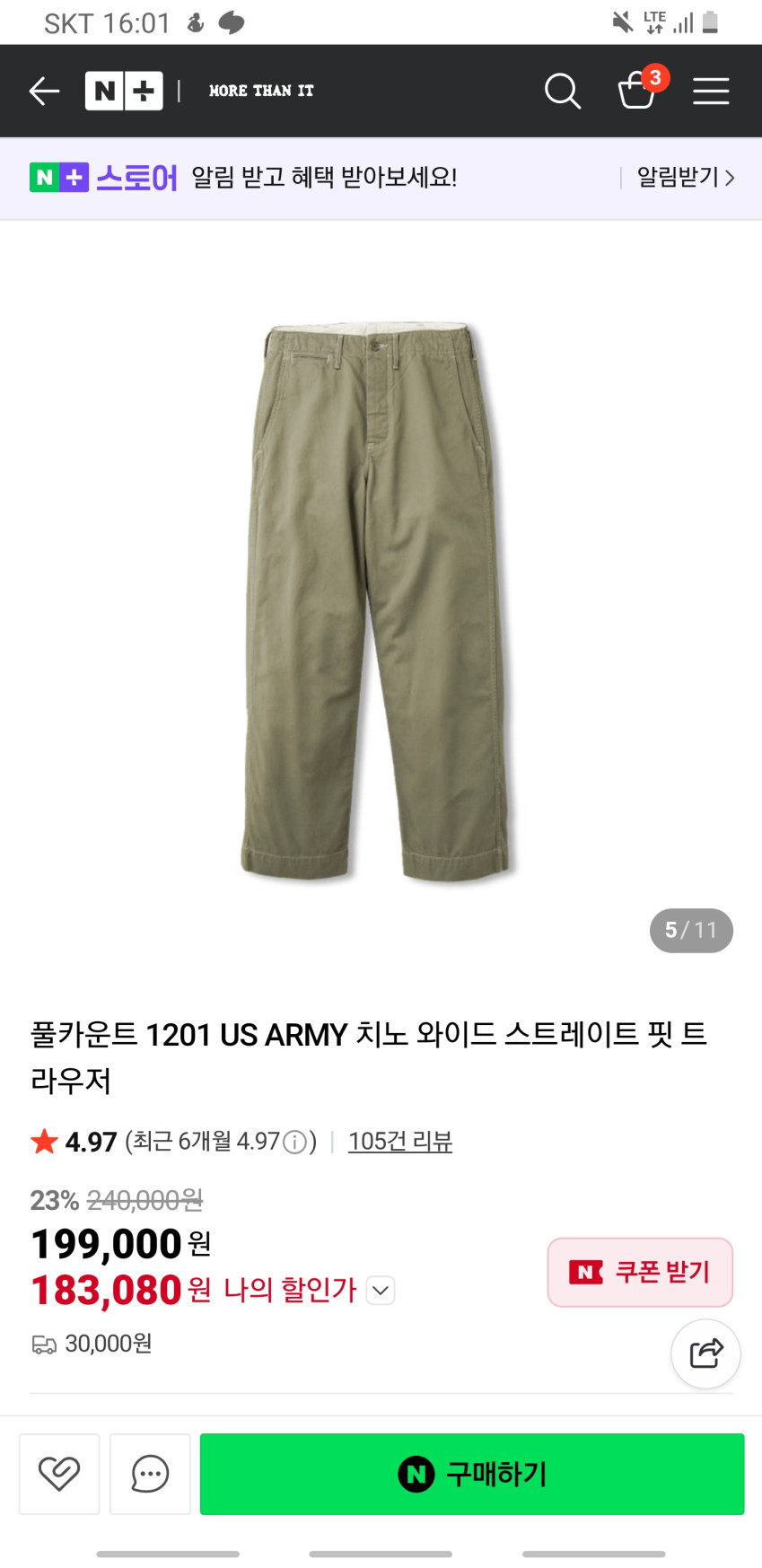Open the N+ store home logo
762x1568 pixels.
click(124, 91)
